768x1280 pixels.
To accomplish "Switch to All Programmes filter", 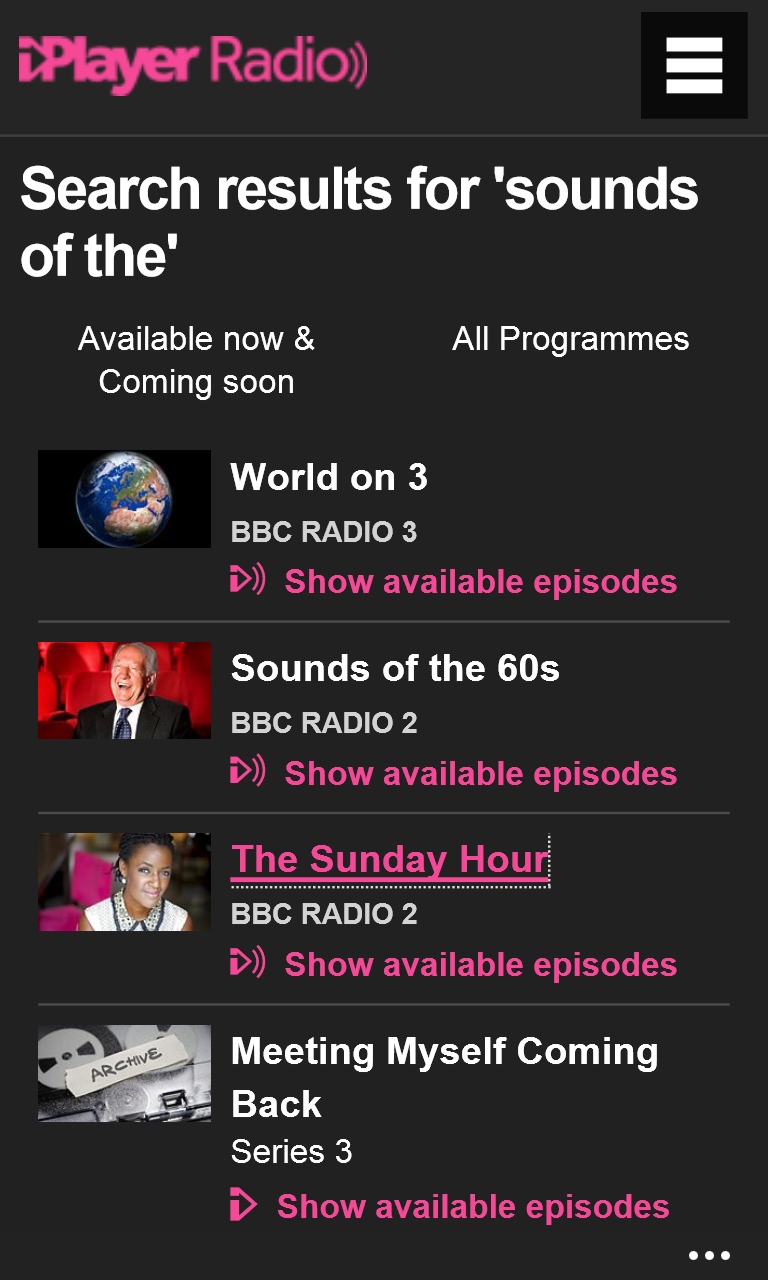I will pyautogui.click(x=571, y=339).
